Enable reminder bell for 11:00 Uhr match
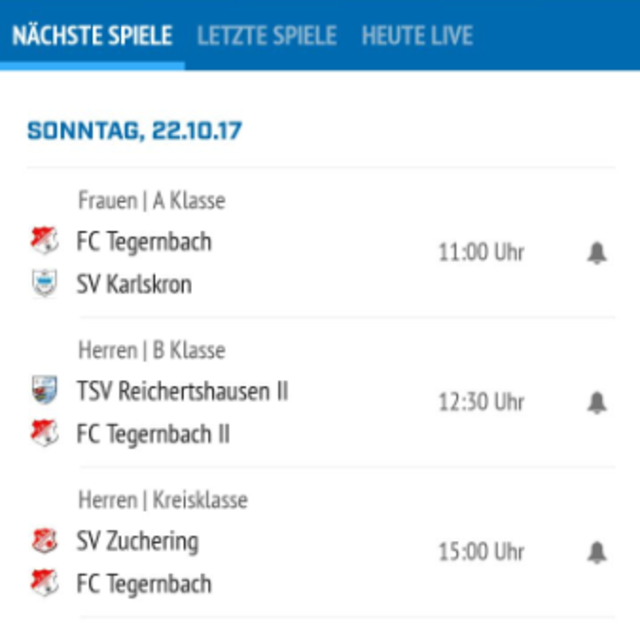 pyautogui.click(x=596, y=253)
